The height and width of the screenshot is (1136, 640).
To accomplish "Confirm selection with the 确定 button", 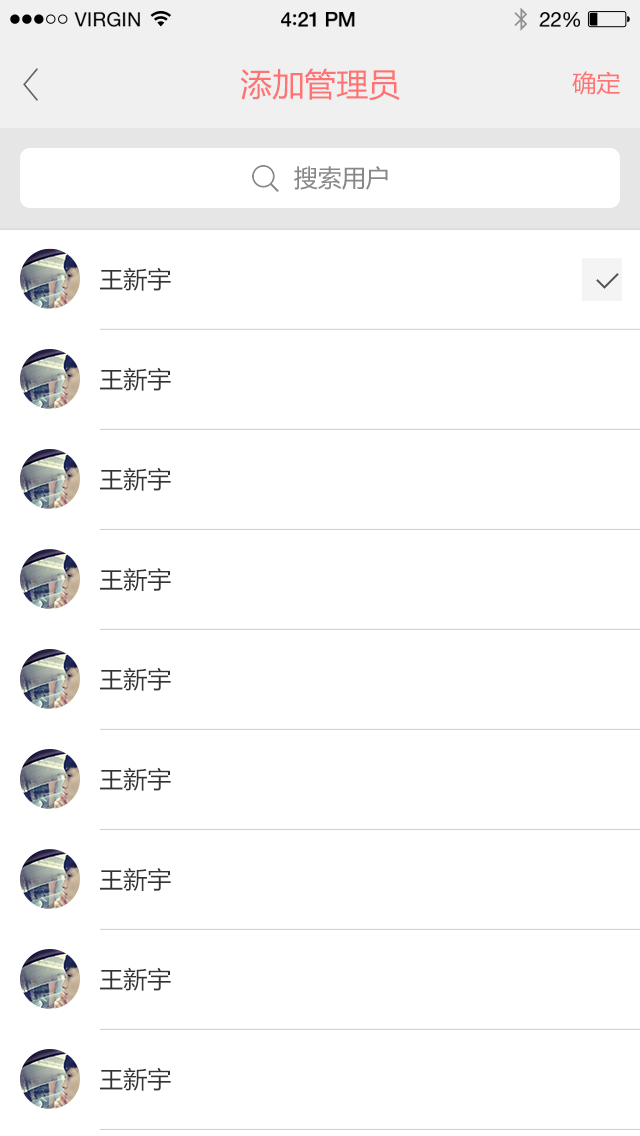I will pyautogui.click(x=596, y=84).
